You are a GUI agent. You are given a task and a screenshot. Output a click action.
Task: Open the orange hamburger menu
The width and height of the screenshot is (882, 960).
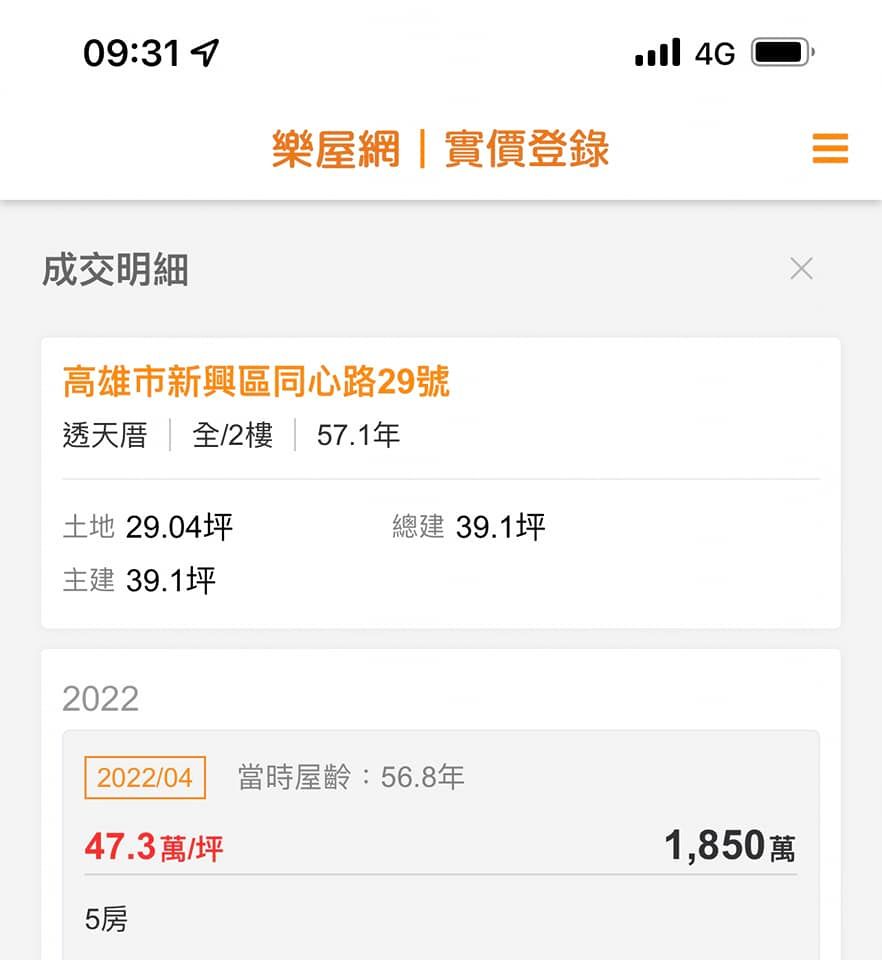pyautogui.click(x=830, y=149)
